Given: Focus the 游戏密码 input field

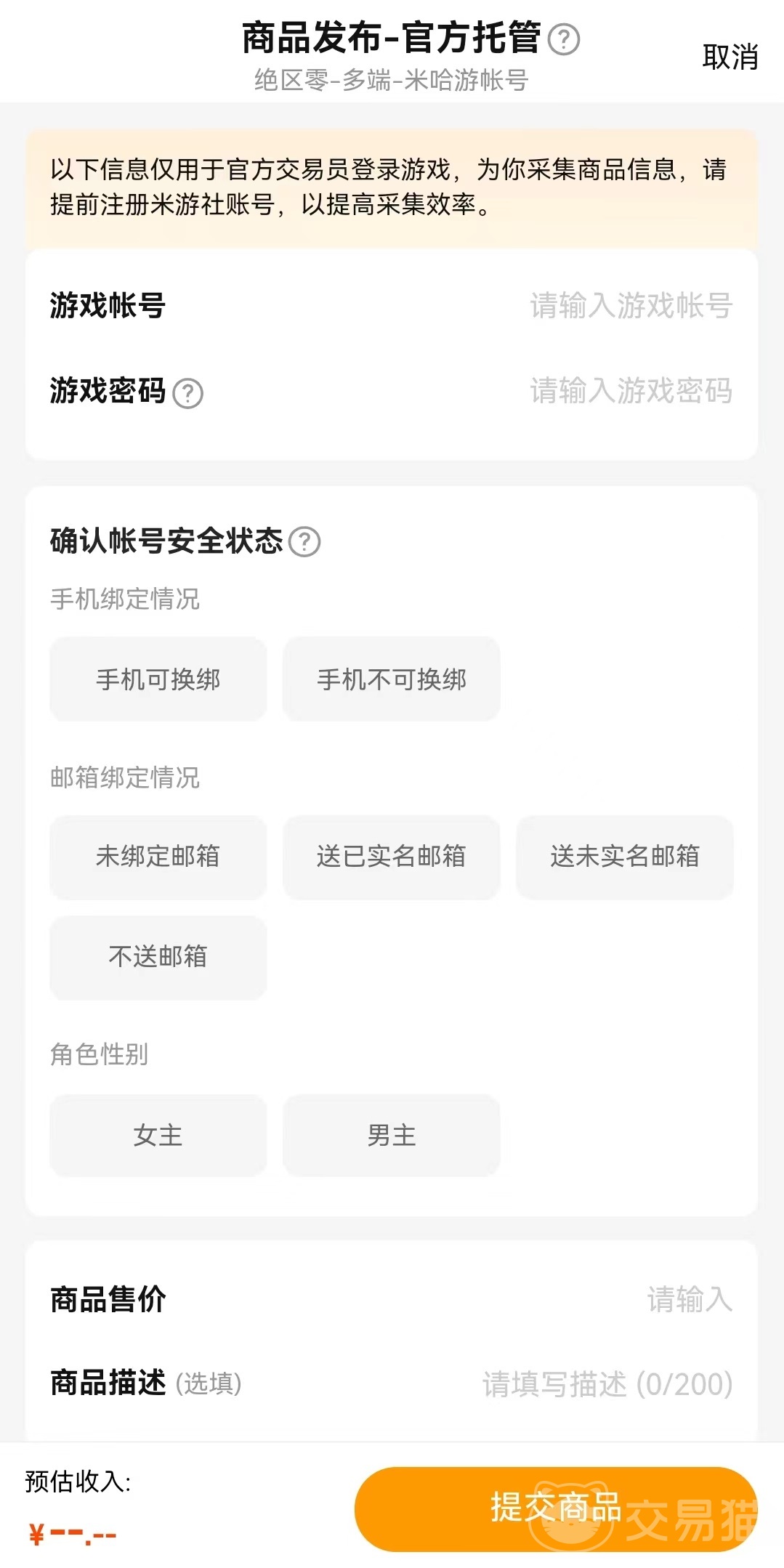Looking at the screenshot, I should 630,391.
